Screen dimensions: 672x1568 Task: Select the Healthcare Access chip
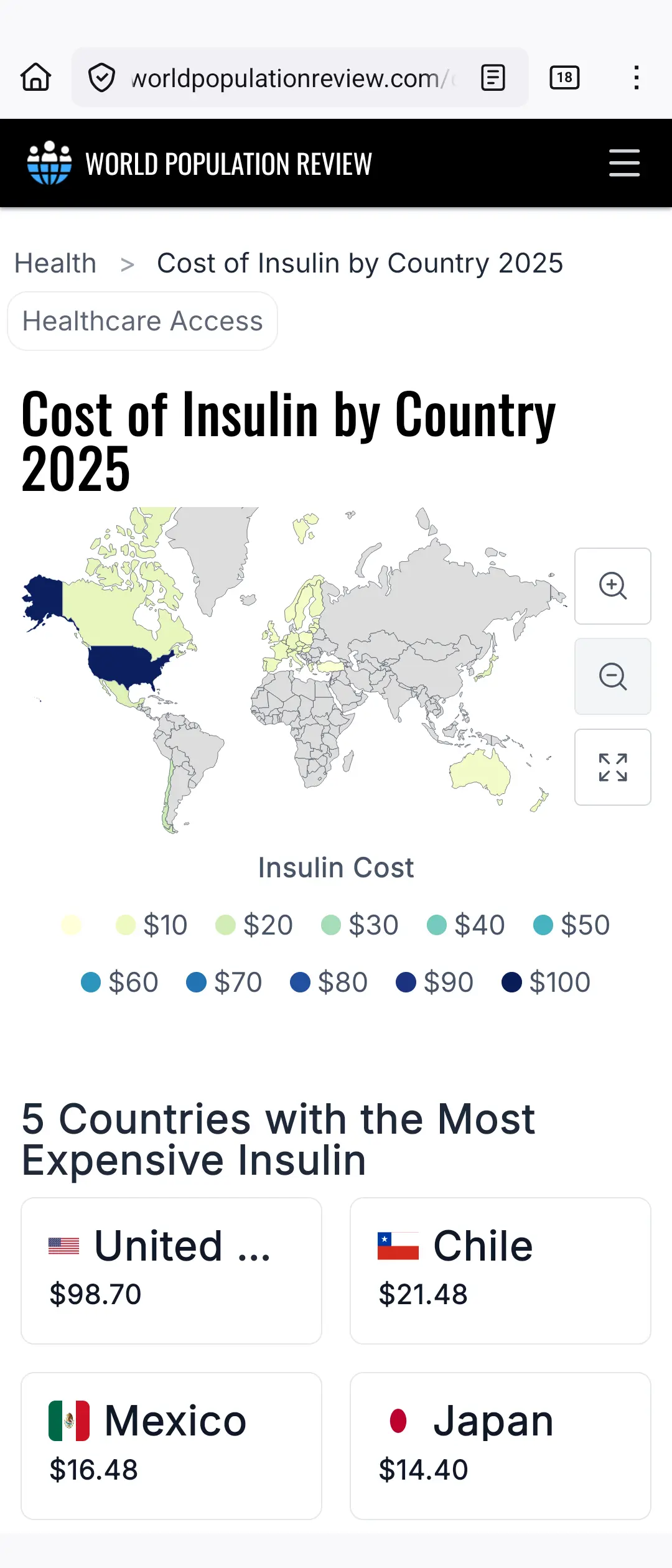coord(142,321)
